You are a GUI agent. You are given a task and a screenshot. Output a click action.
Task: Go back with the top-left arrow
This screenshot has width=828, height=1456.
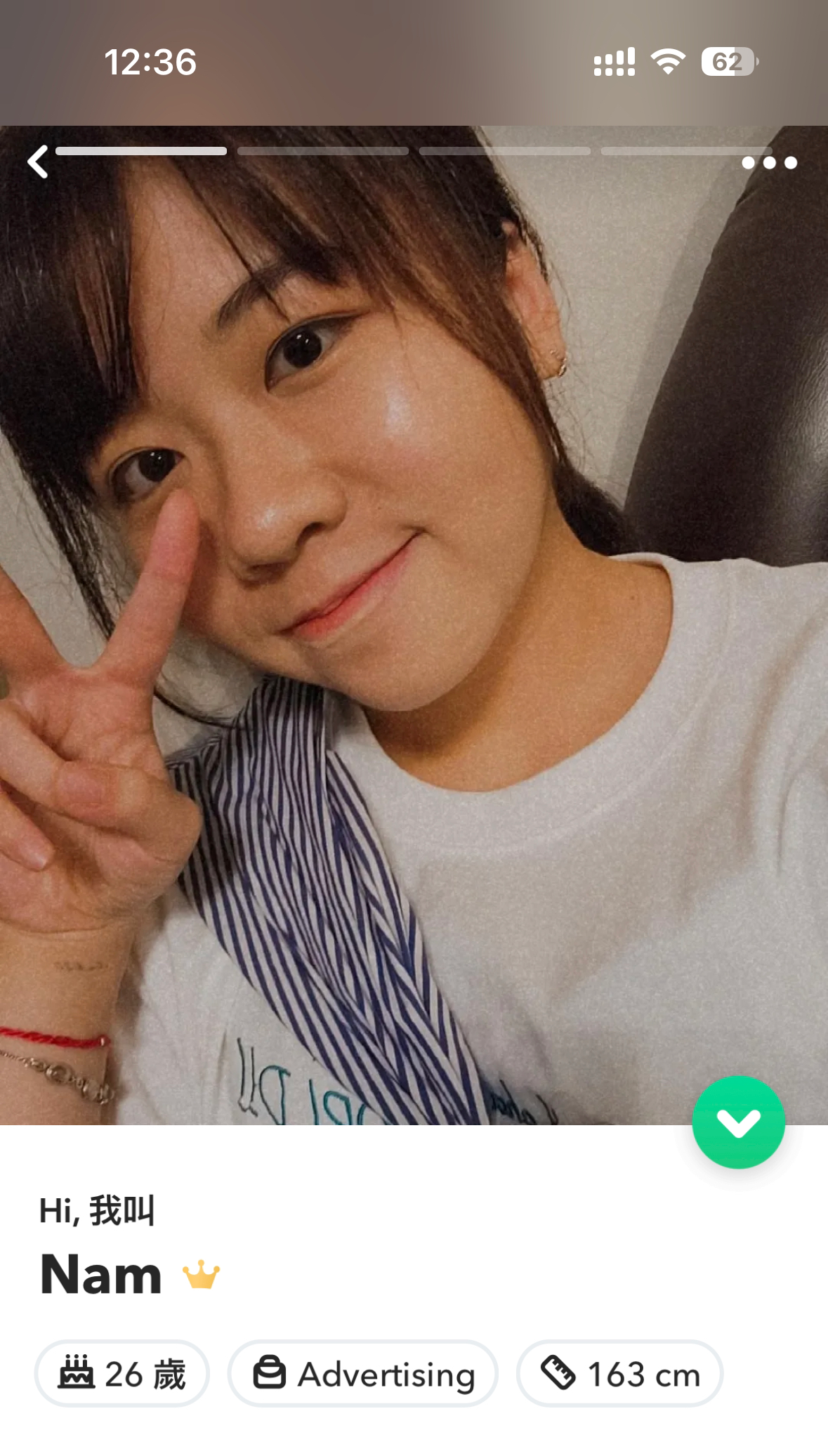38,162
